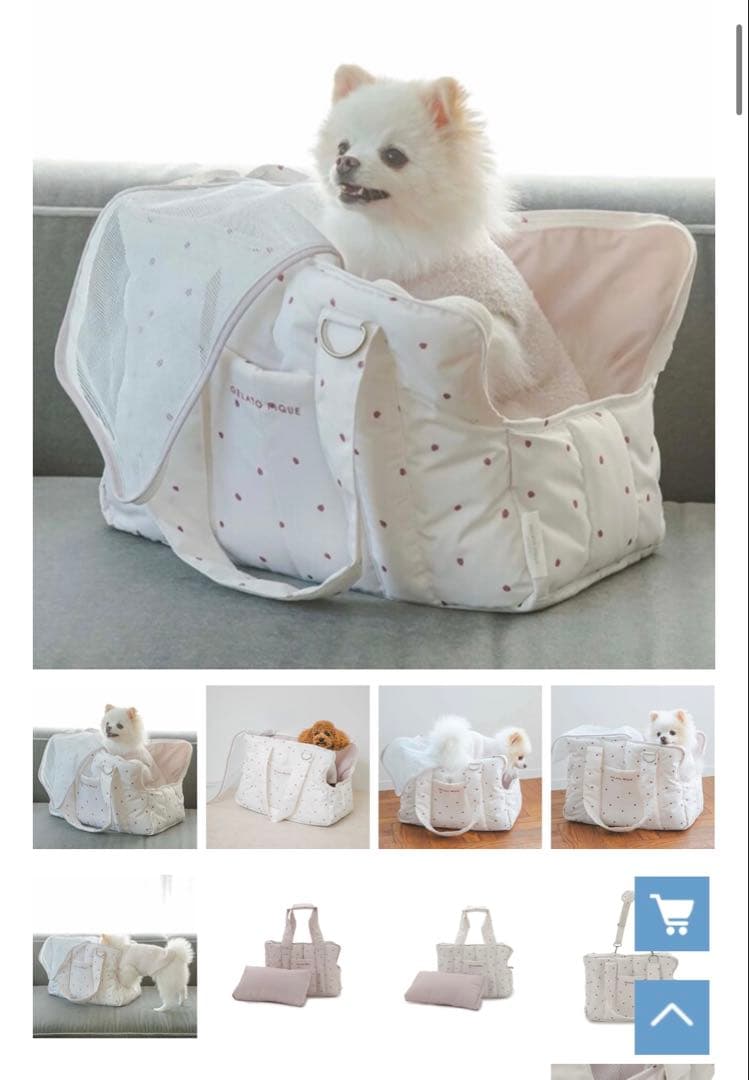The height and width of the screenshot is (1080, 749).
Task: Select thumbnail of dog's fluffy tail in bag
Action: click(460, 767)
